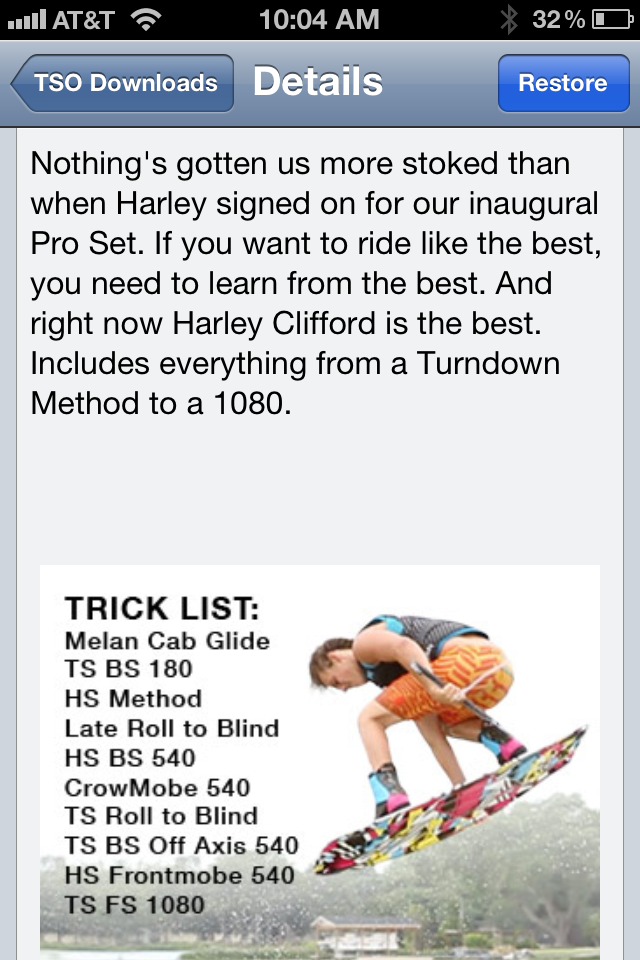The width and height of the screenshot is (640, 960).
Task: Go back to TSO Downloads
Action: point(122,83)
